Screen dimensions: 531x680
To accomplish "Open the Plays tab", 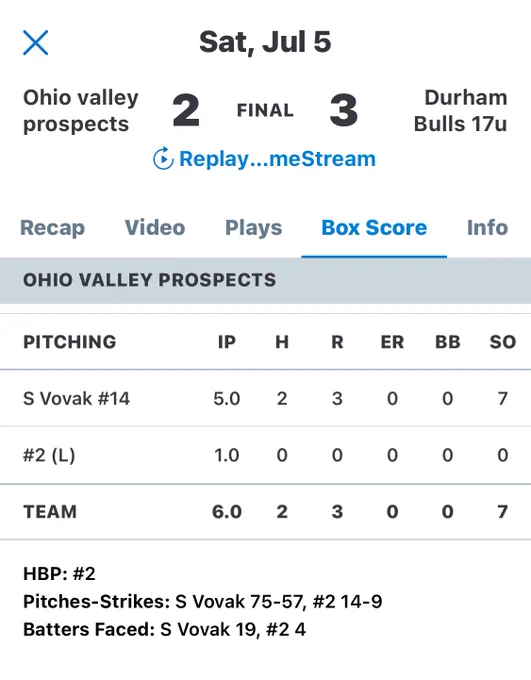I will coord(253,228).
